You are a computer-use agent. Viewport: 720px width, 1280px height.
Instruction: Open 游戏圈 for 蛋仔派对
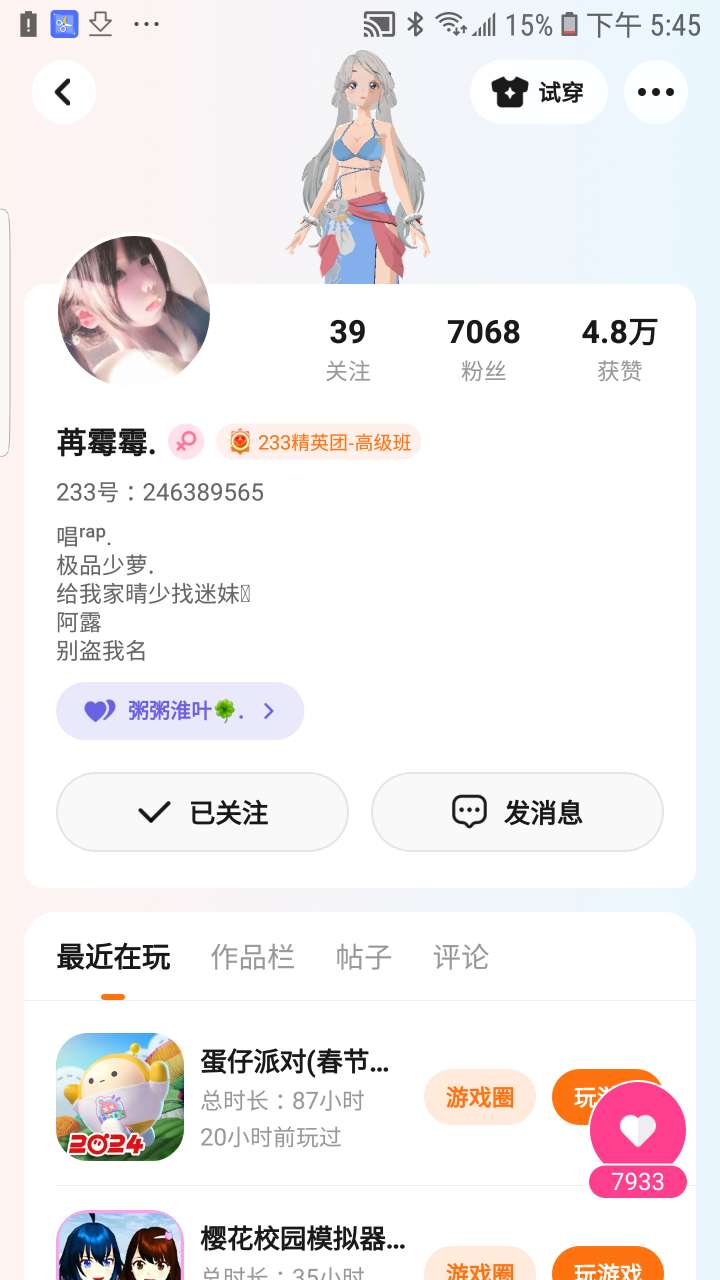pyautogui.click(x=480, y=1097)
